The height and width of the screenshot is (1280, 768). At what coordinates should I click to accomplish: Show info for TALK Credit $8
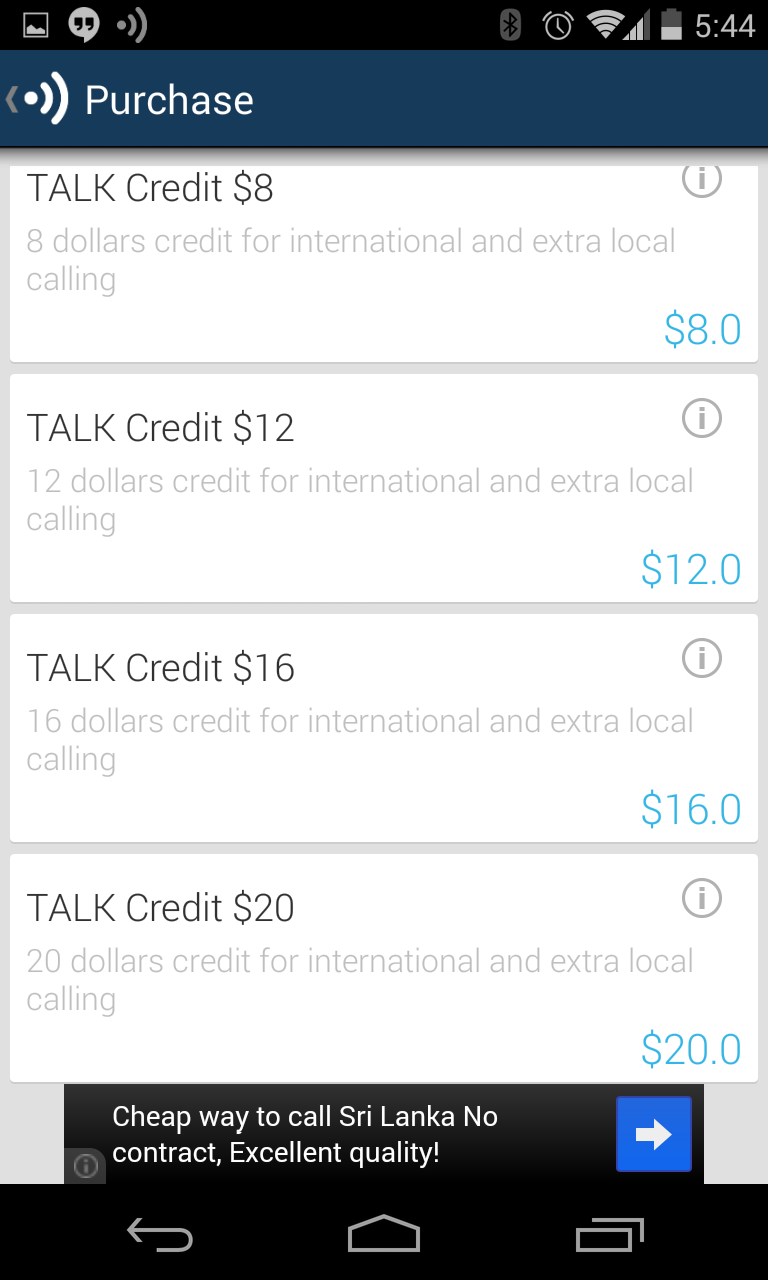[x=701, y=180]
